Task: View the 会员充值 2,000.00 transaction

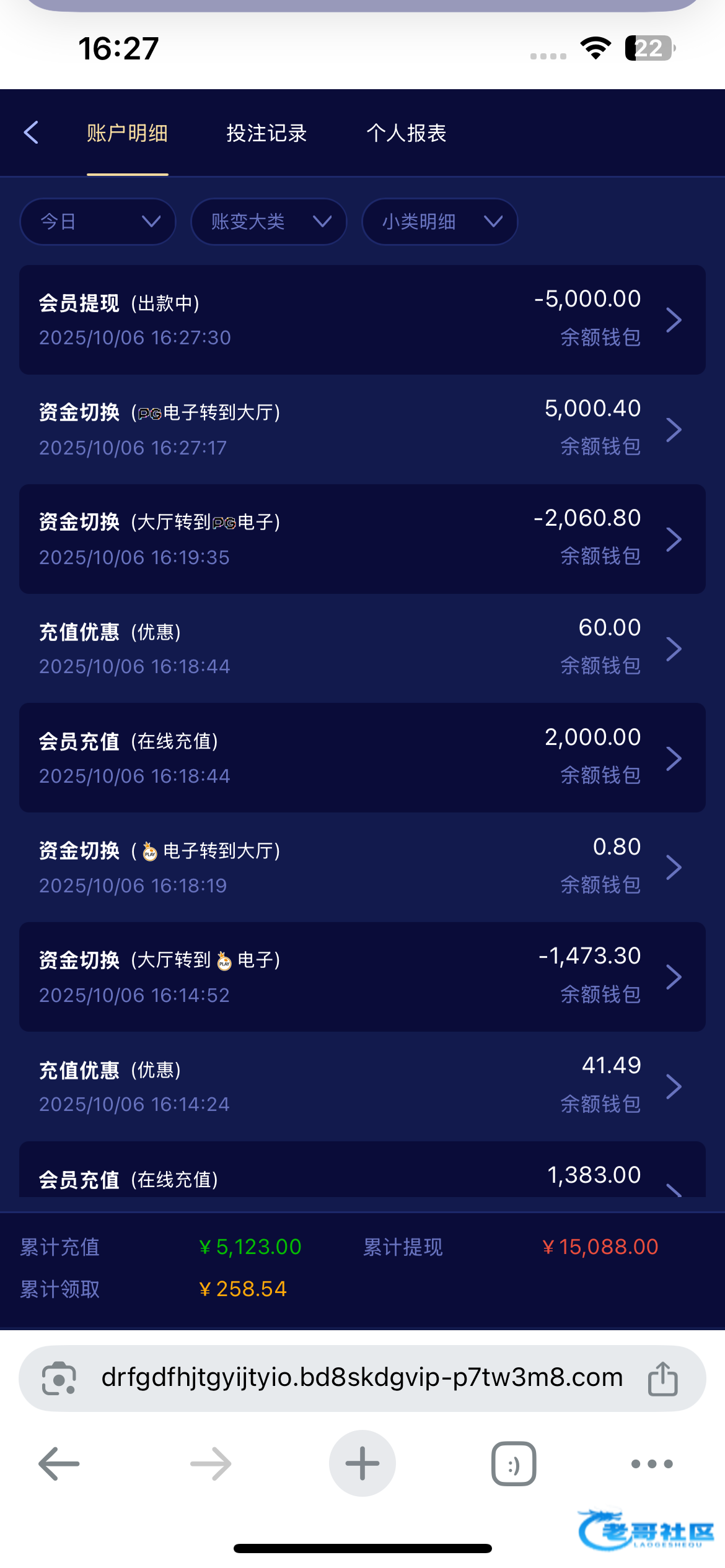Action: pyautogui.click(x=362, y=758)
